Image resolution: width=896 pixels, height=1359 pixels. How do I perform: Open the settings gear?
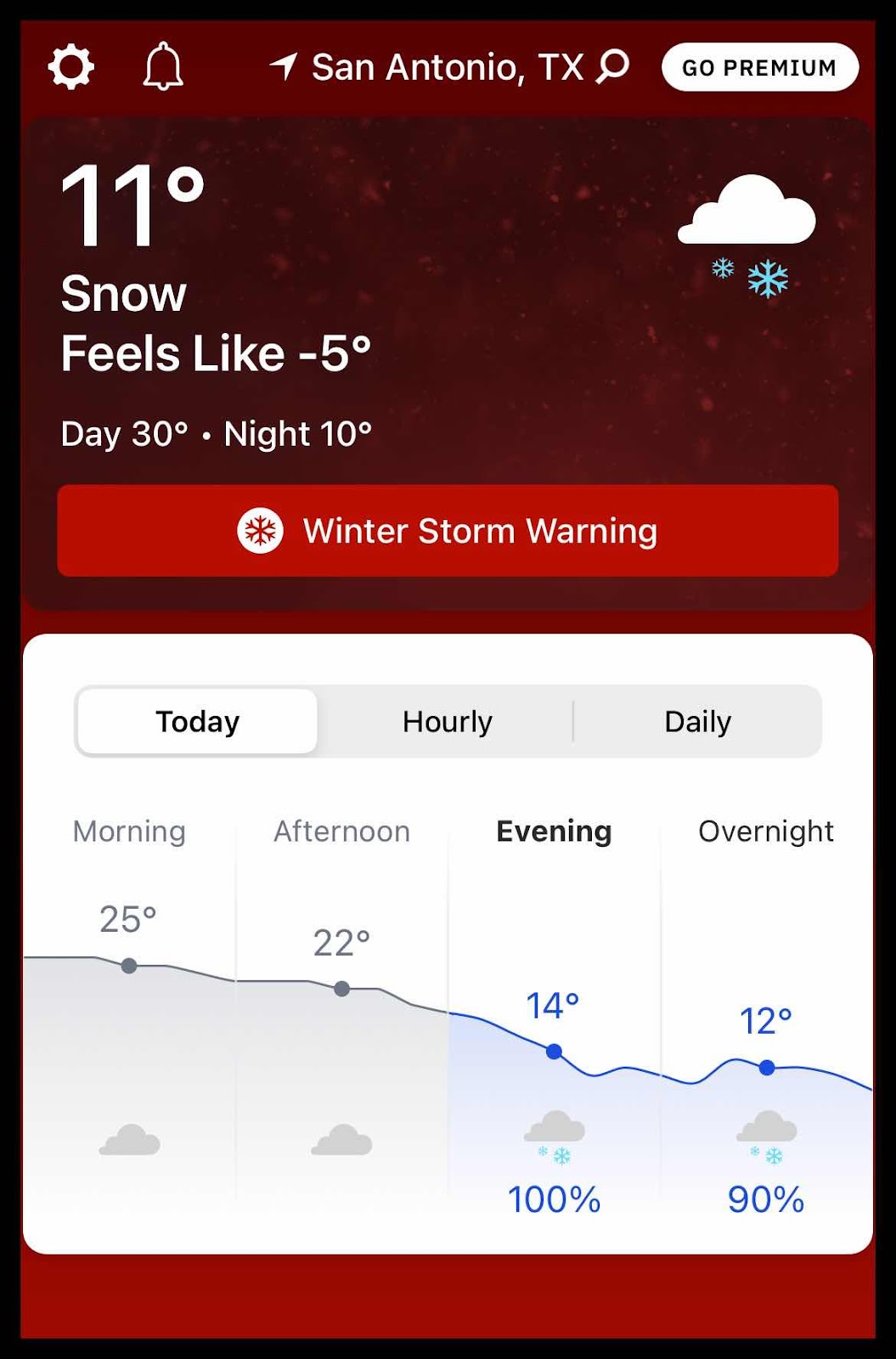(x=70, y=67)
